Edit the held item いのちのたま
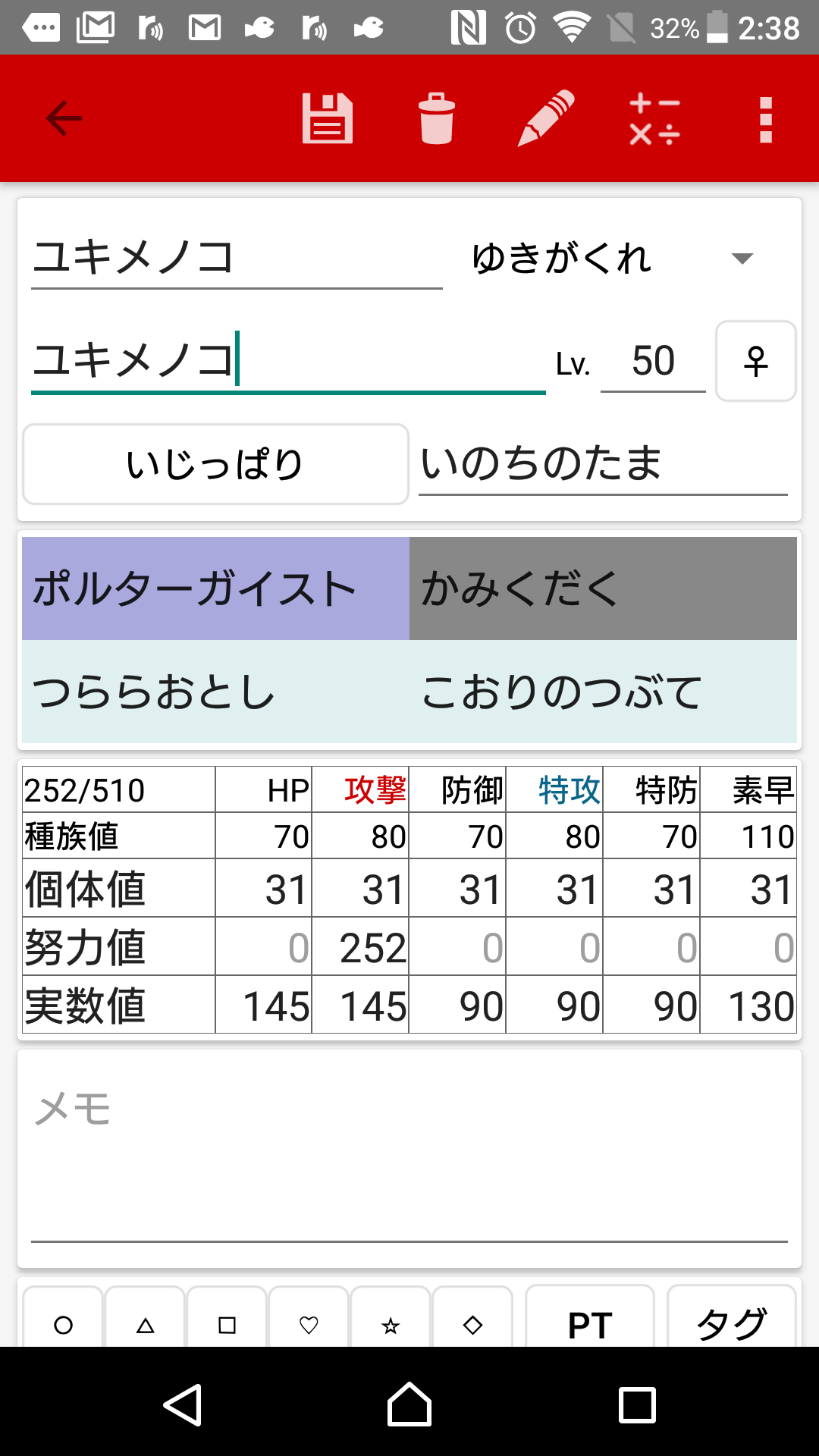The height and width of the screenshot is (1456, 819). point(603,463)
